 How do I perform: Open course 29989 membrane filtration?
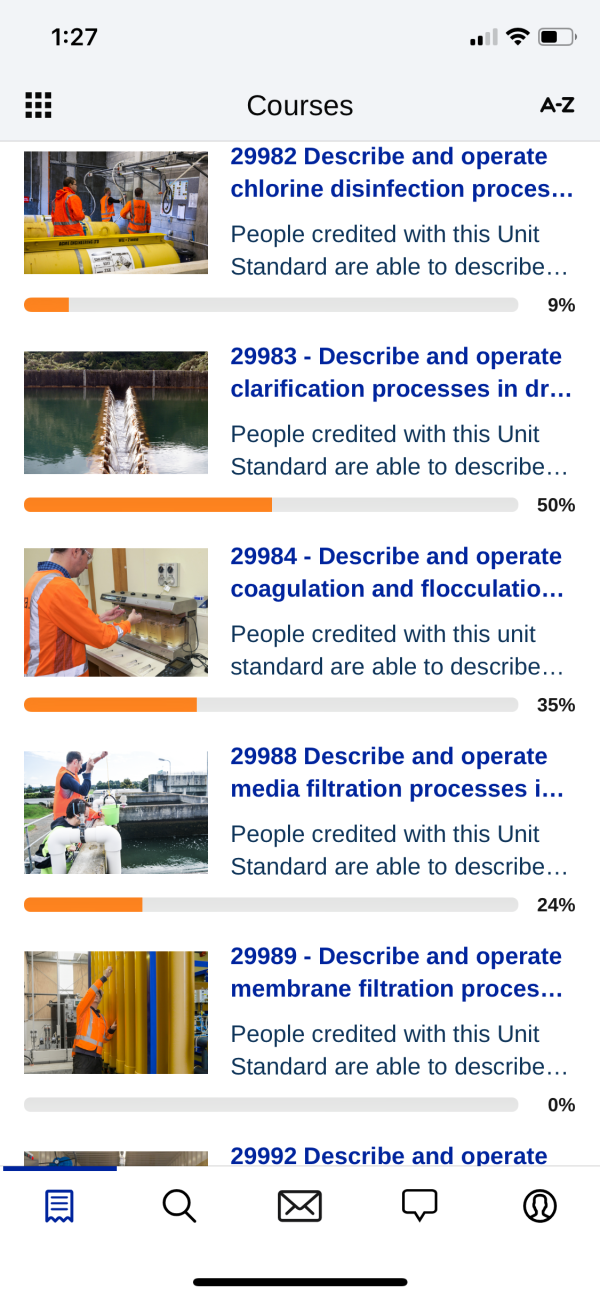396,973
